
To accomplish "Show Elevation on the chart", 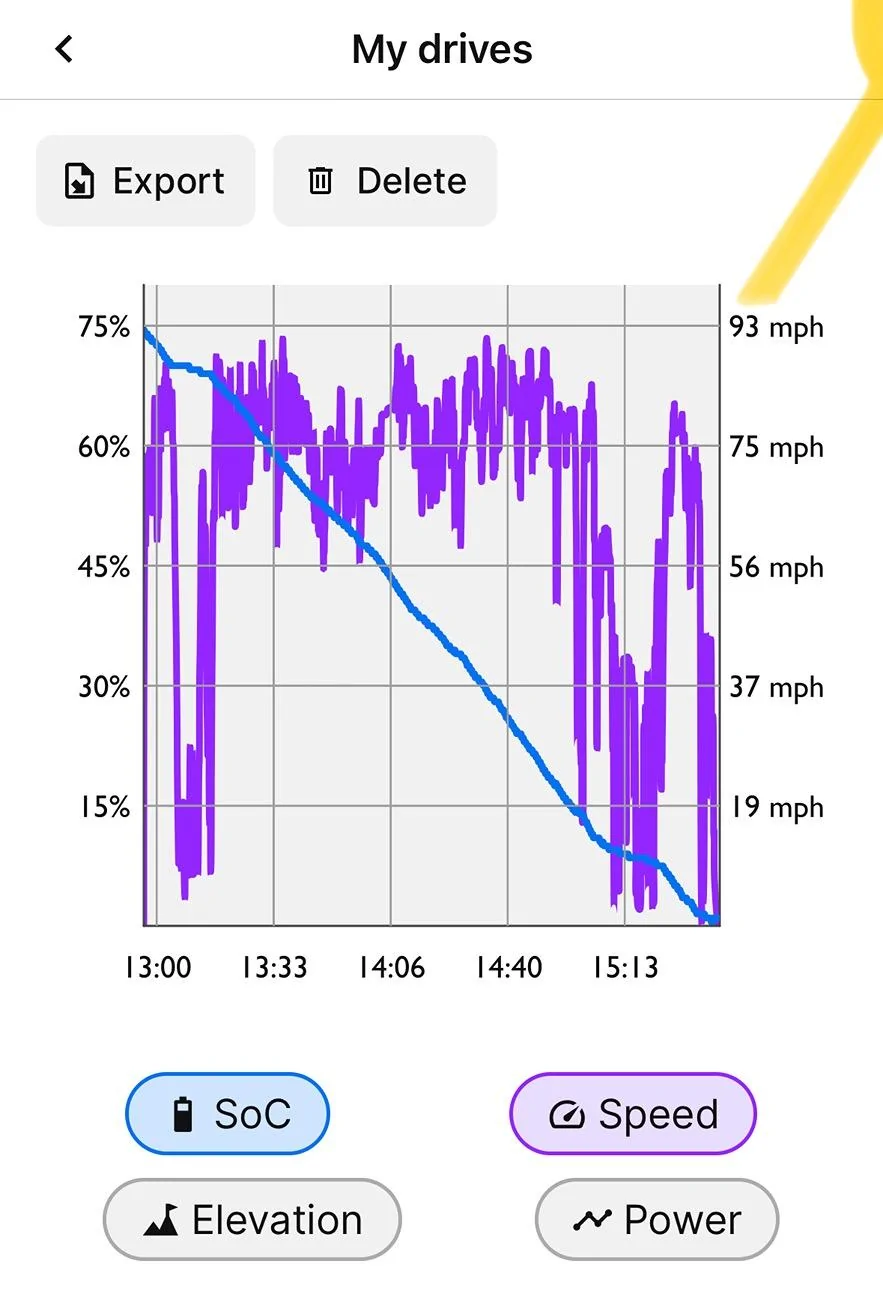I will 252,1220.
